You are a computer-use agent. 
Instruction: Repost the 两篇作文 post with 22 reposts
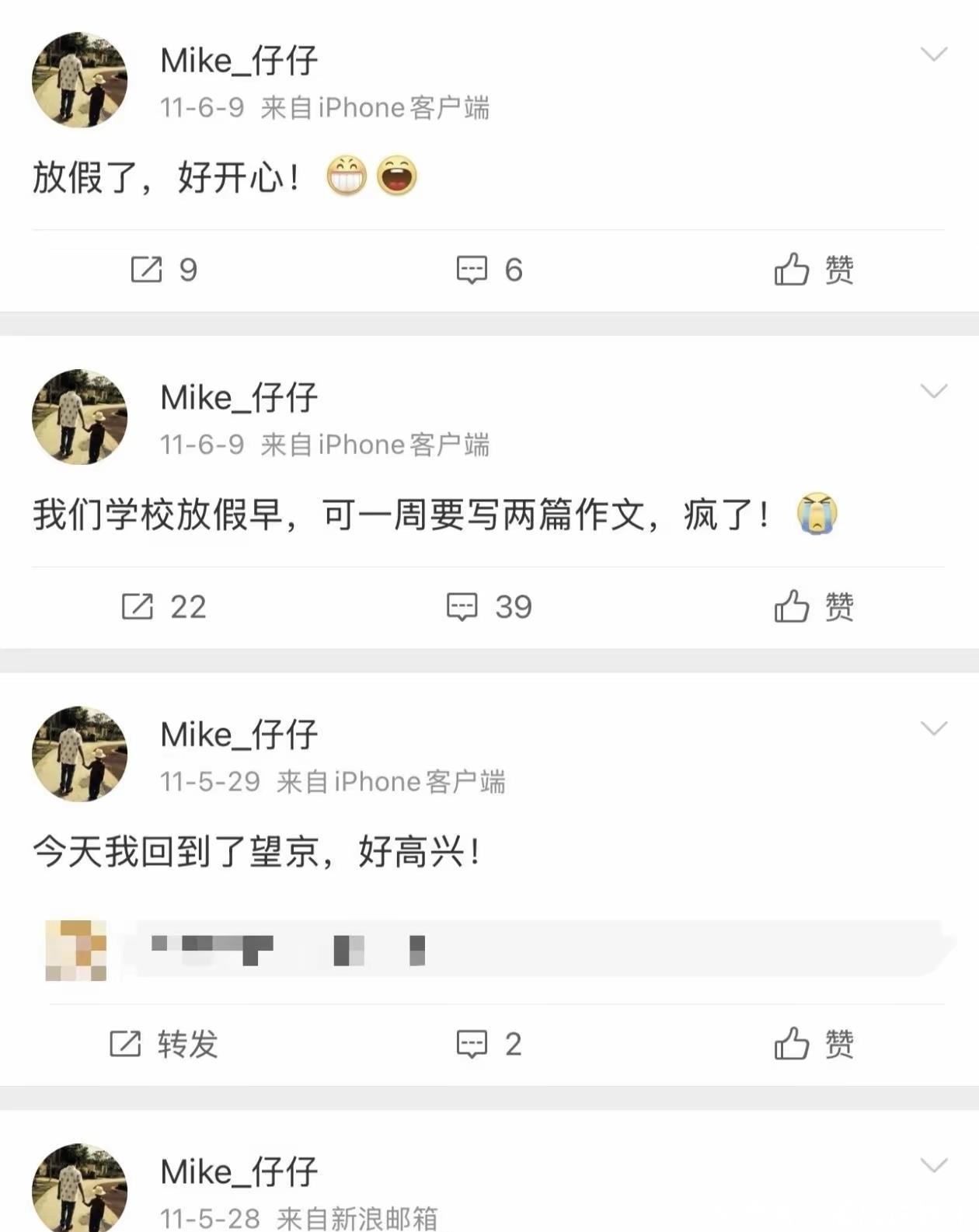[x=163, y=606]
